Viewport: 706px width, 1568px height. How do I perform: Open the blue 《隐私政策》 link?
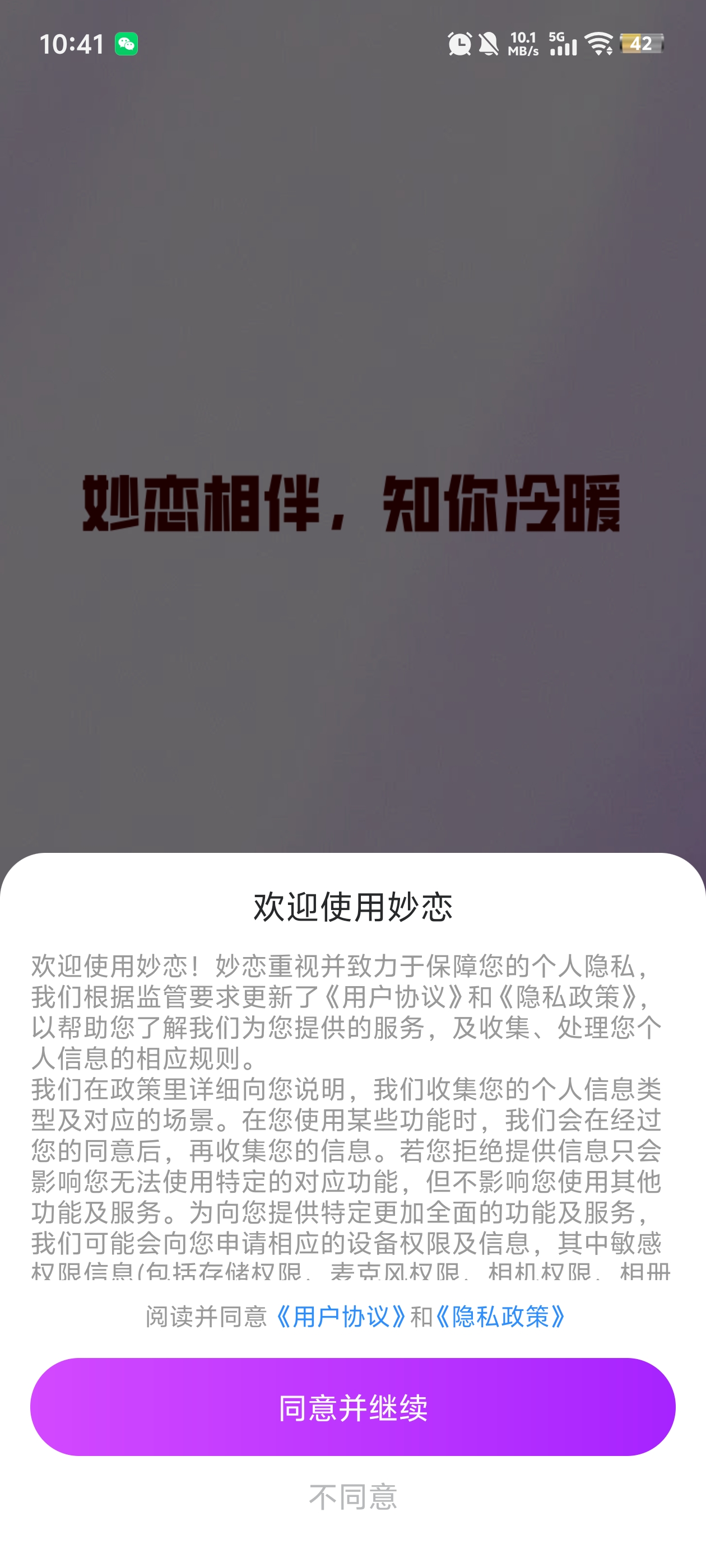[500, 1316]
